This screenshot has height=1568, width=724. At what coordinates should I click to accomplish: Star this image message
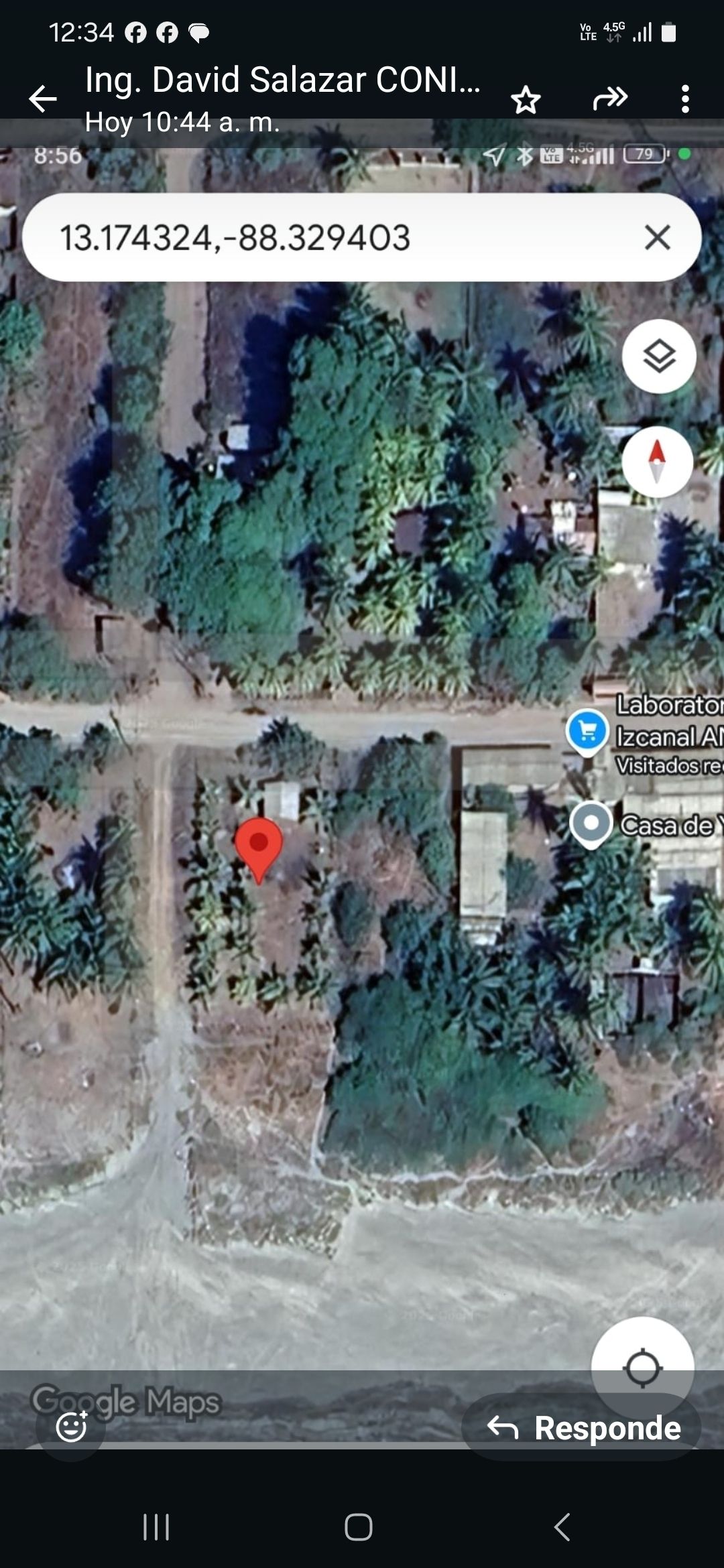526,101
